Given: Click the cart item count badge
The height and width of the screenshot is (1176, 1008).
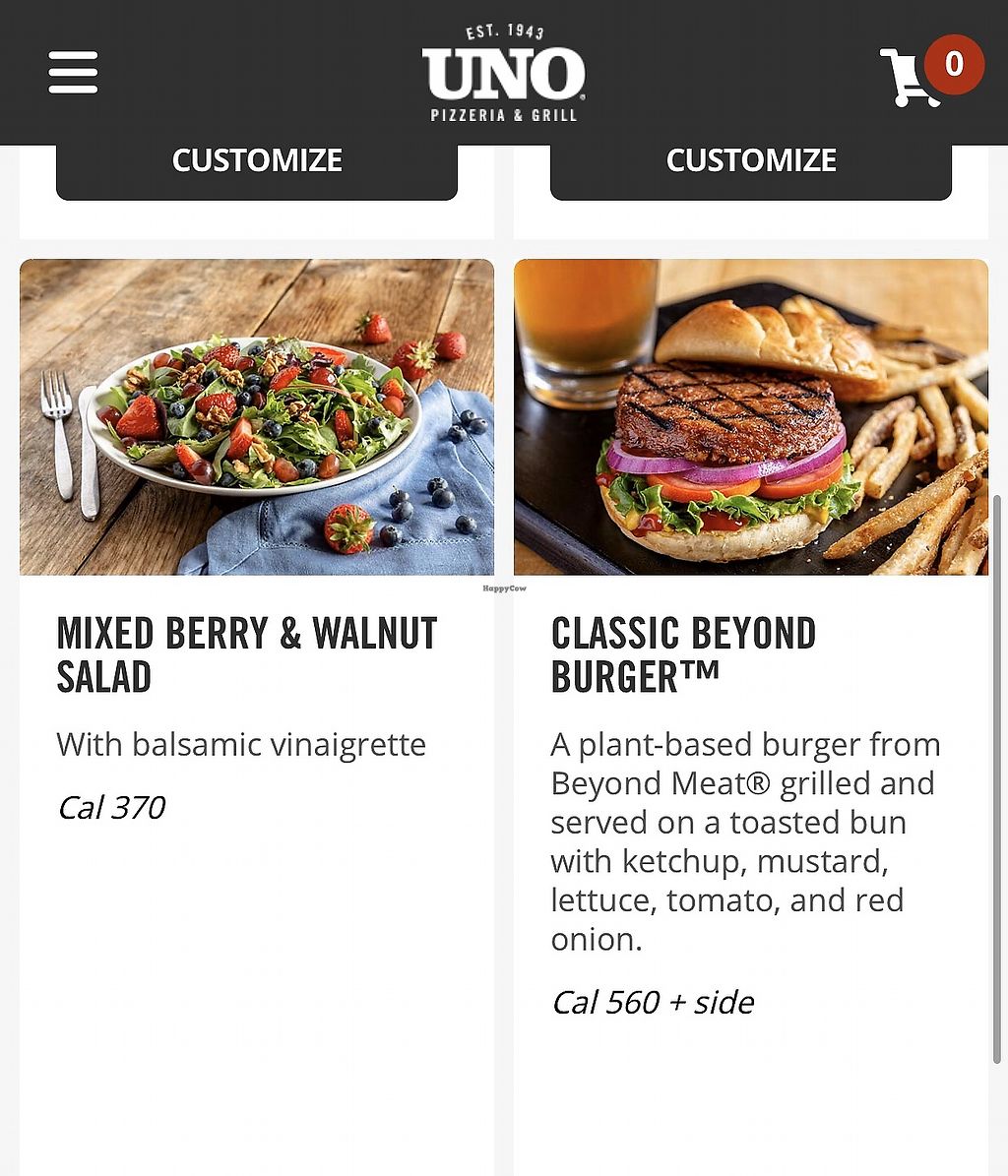Looking at the screenshot, I should click(x=951, y=64).
